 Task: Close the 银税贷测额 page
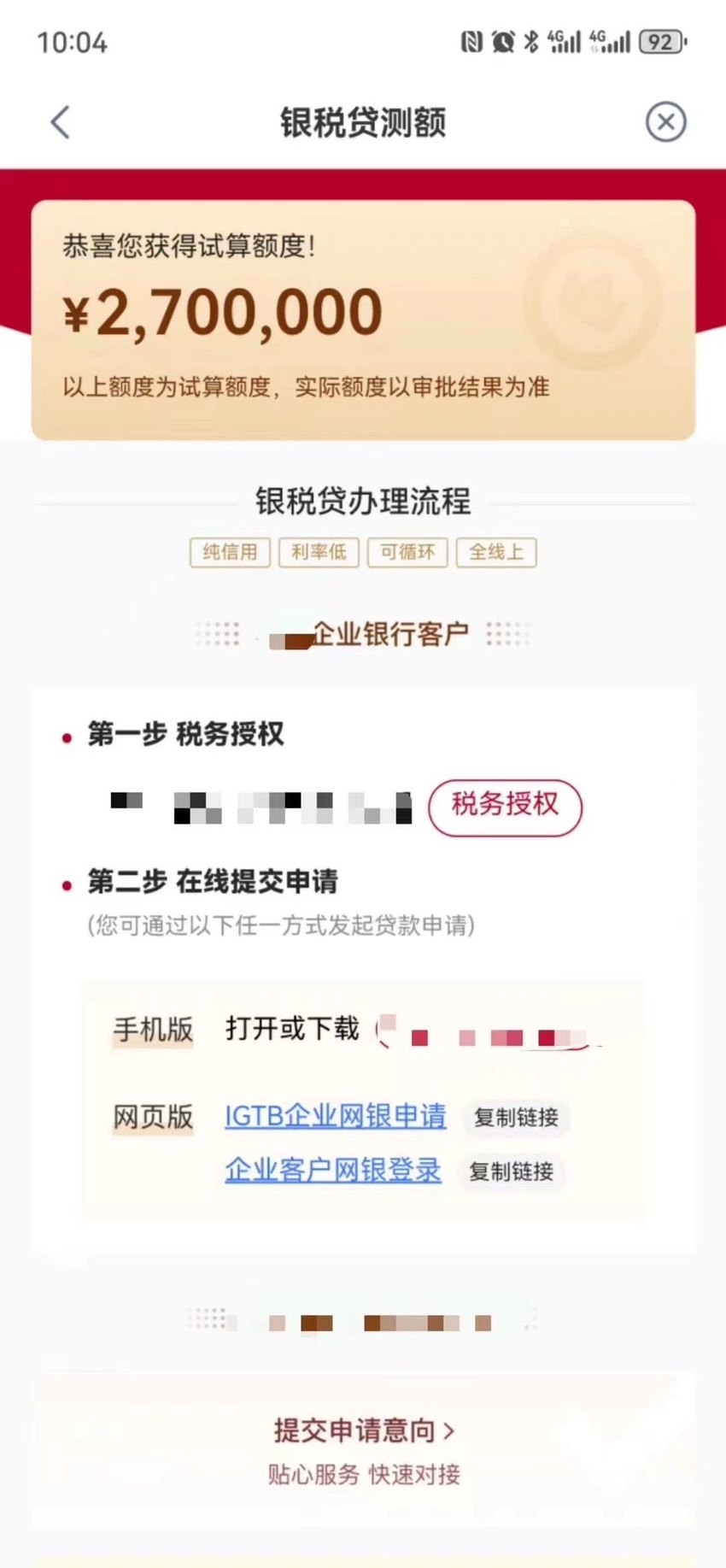[x=665, y=121]
